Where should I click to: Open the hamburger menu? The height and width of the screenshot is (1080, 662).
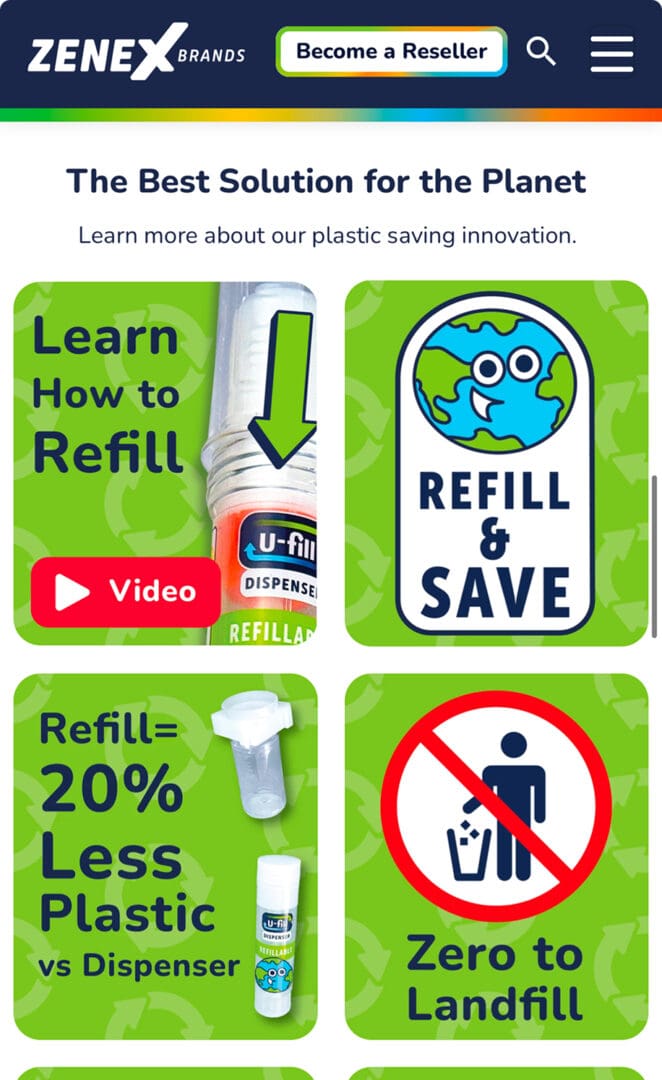[612, 53]
